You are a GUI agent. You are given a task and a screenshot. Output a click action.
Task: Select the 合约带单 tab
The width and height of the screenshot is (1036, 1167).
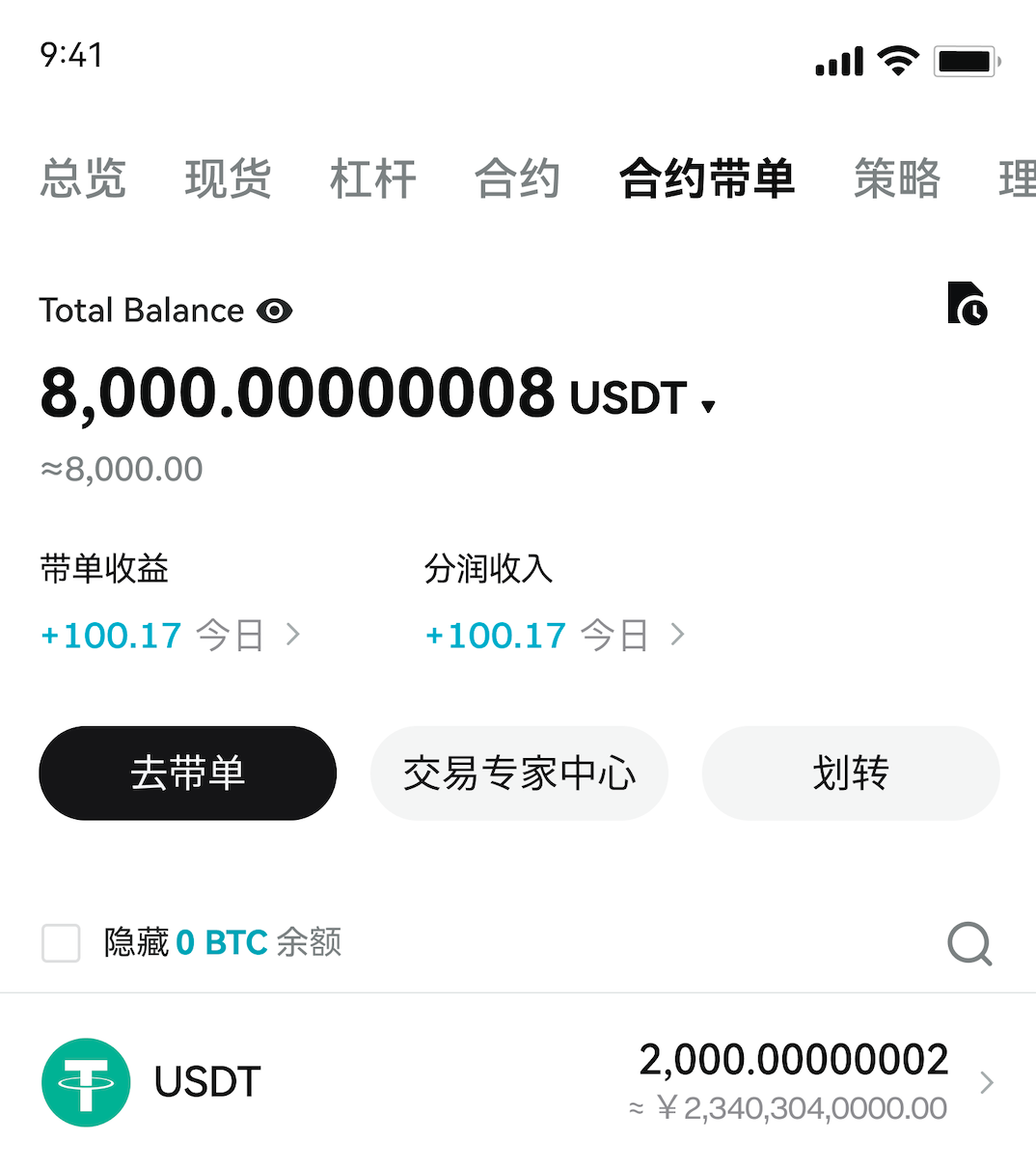coord(707,179)
